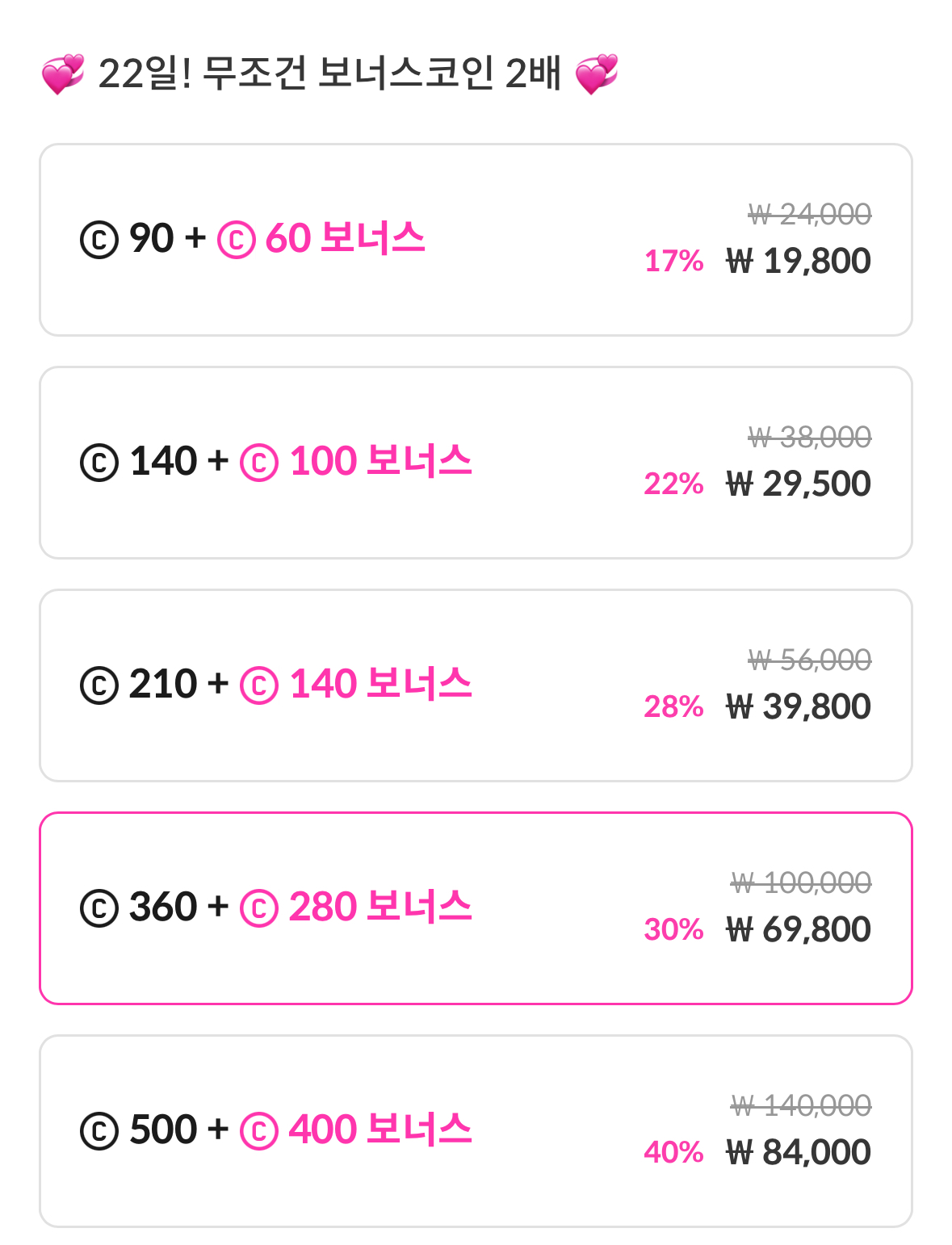Screen dimensions: 952x1245
Task: Click the strikethrough ₩ 24,000 original price
Action: 809,214
